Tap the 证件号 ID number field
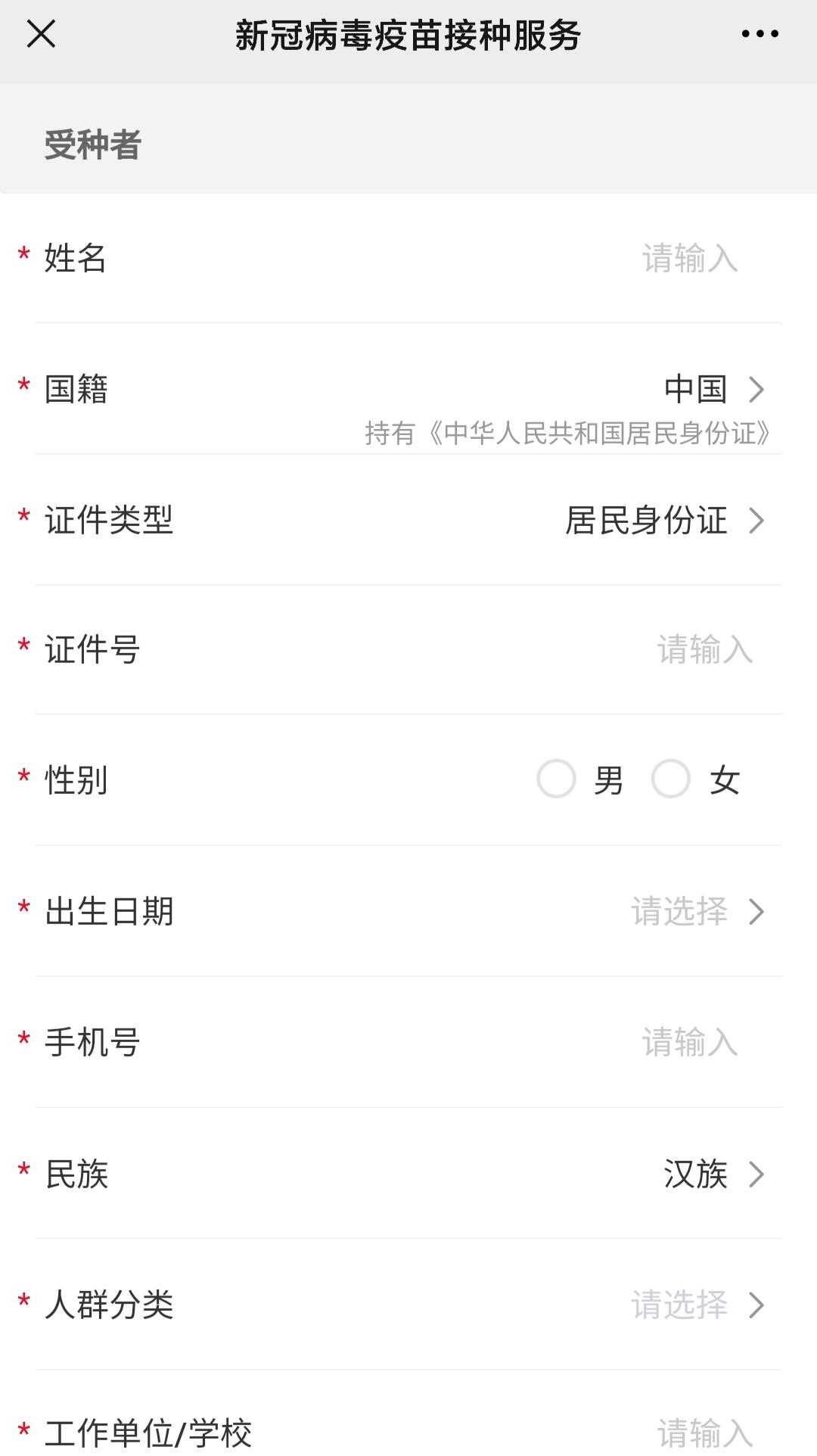The height and width of the screenshot is (1456, 817). pyautogui.click(x=704, y=650)
